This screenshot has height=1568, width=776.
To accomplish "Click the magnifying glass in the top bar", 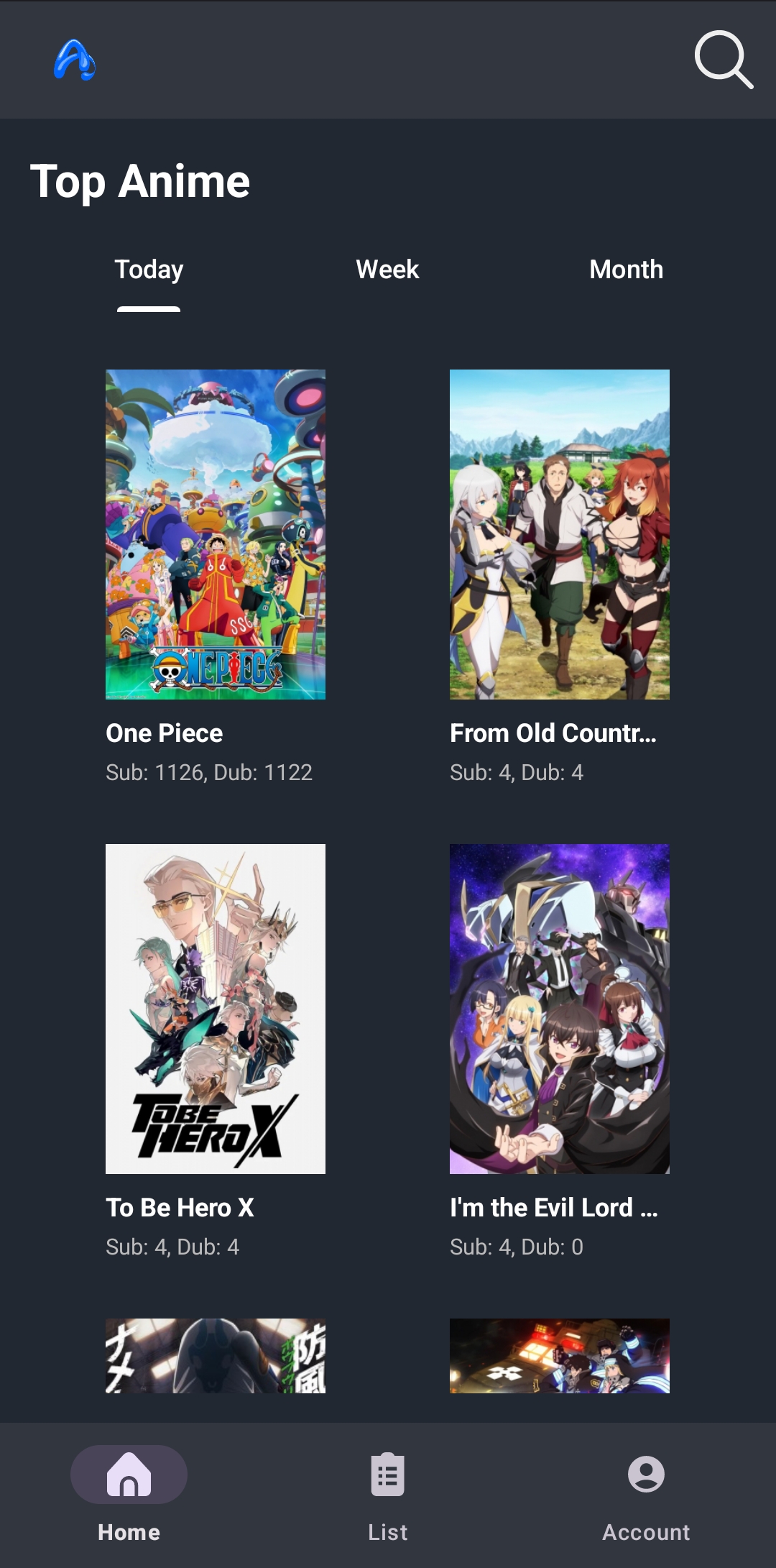I will click(x=724, y=61).
